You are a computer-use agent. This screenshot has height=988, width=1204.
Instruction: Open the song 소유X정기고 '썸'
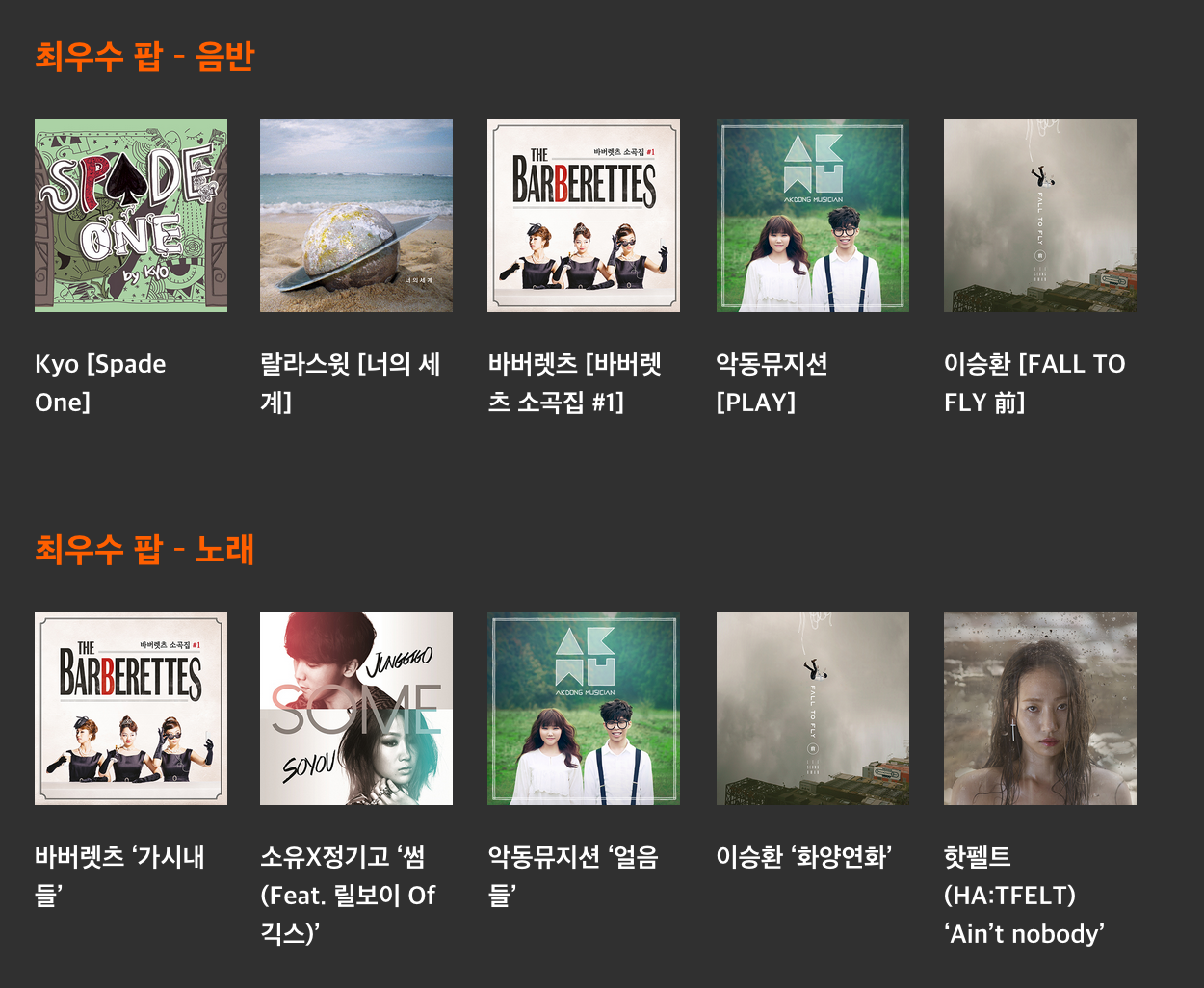tap(356, 709)
